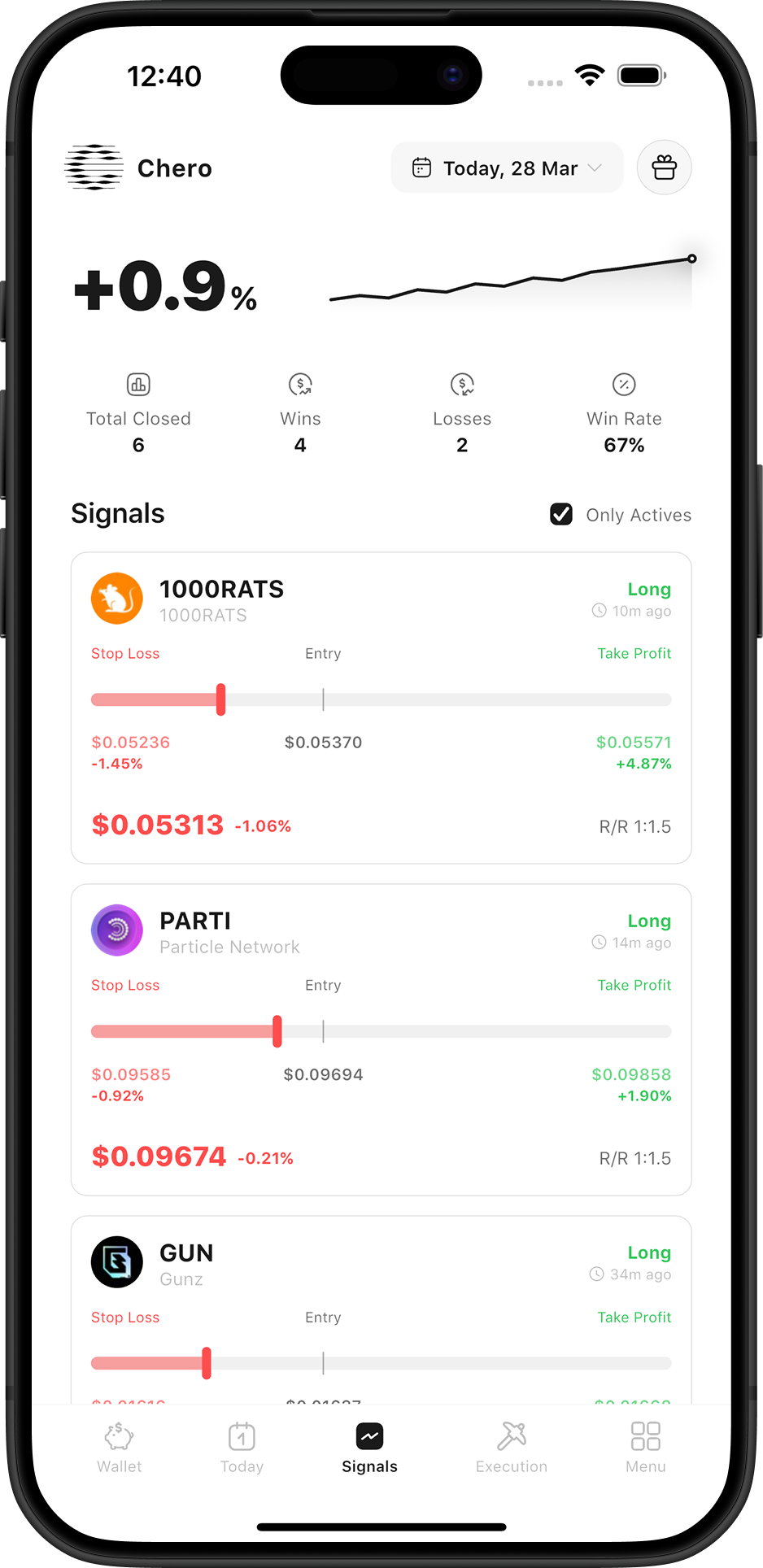Open the Menu tab
Screen dimensions: 763x1568
tap(645, 1448)
